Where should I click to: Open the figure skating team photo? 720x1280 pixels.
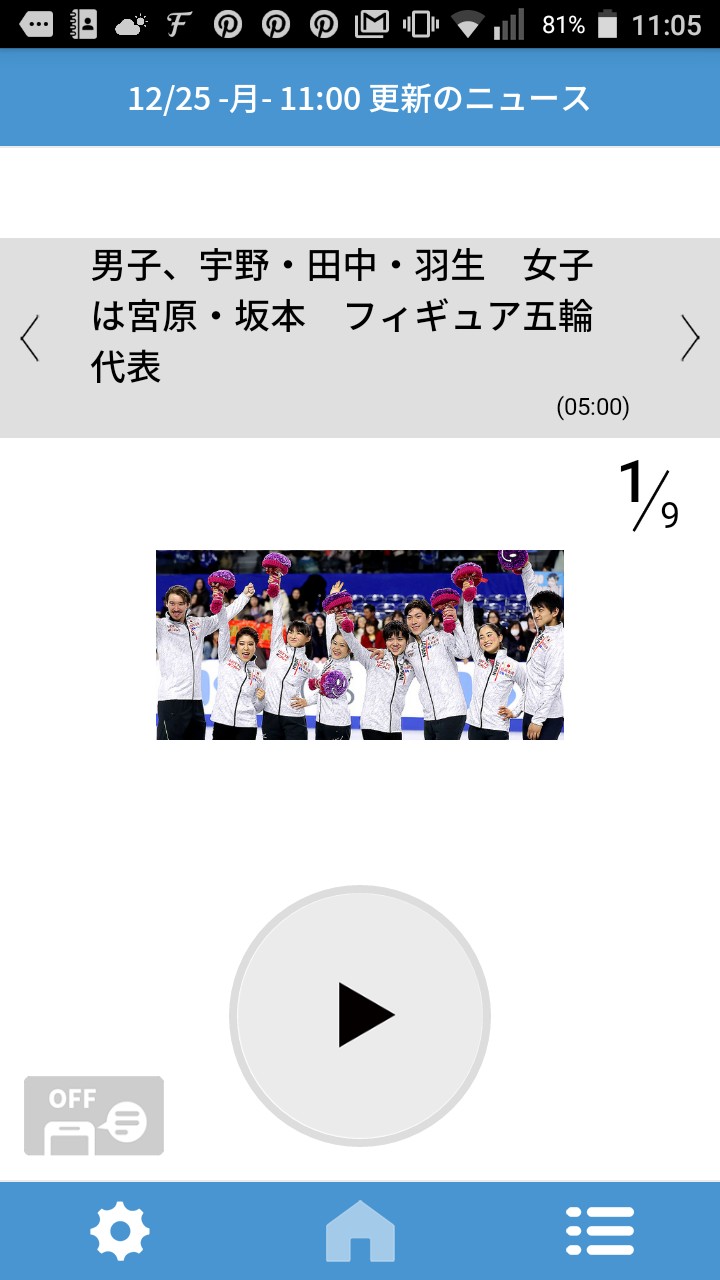[360, 645]
